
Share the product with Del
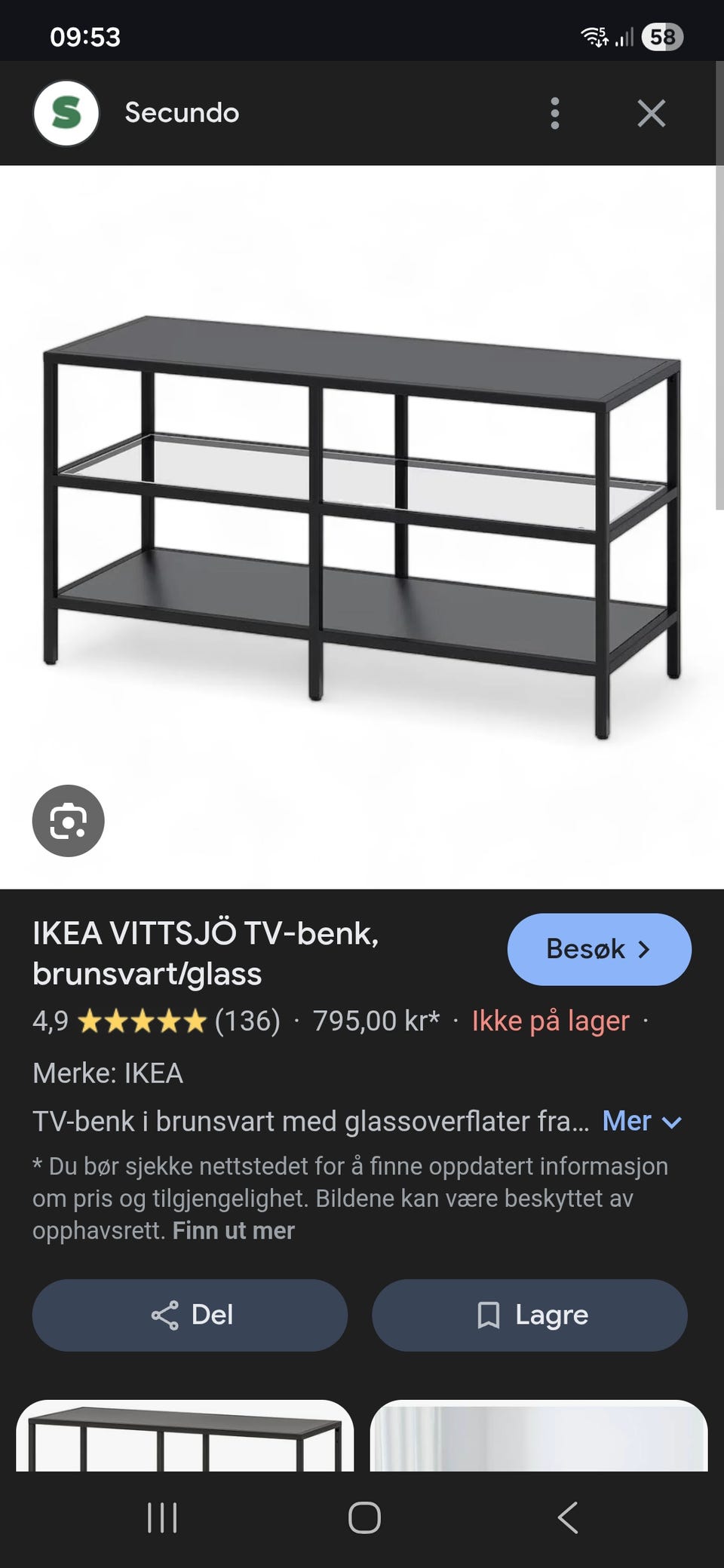point(190,1315)
